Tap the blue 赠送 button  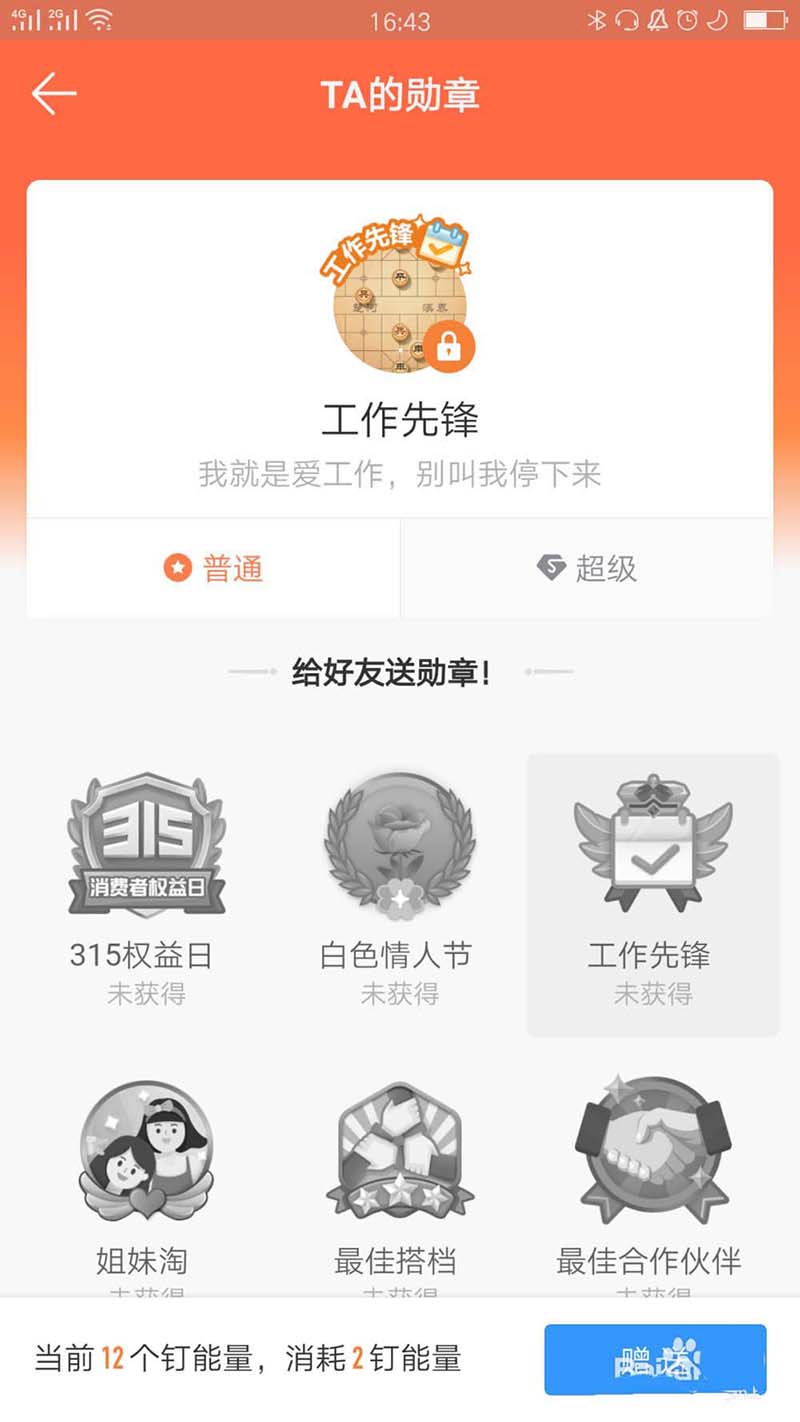pos(655,1359)
